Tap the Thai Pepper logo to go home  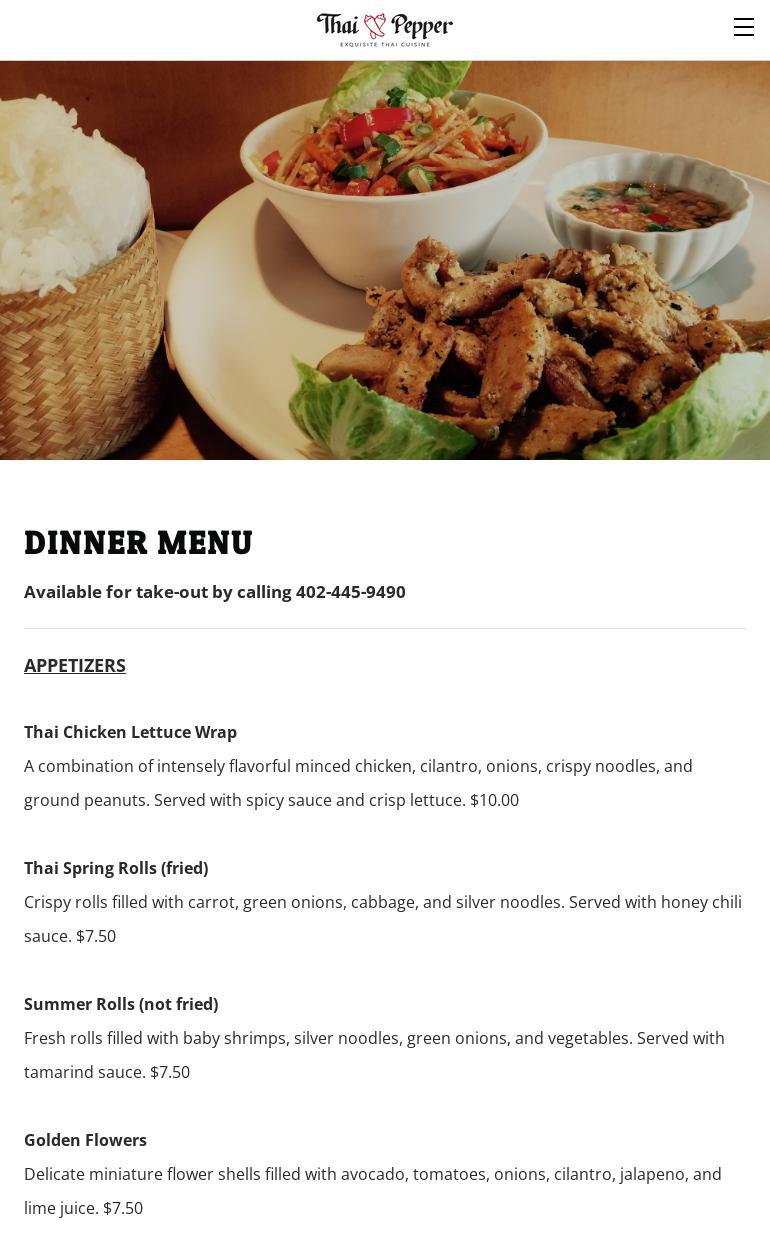385,30
